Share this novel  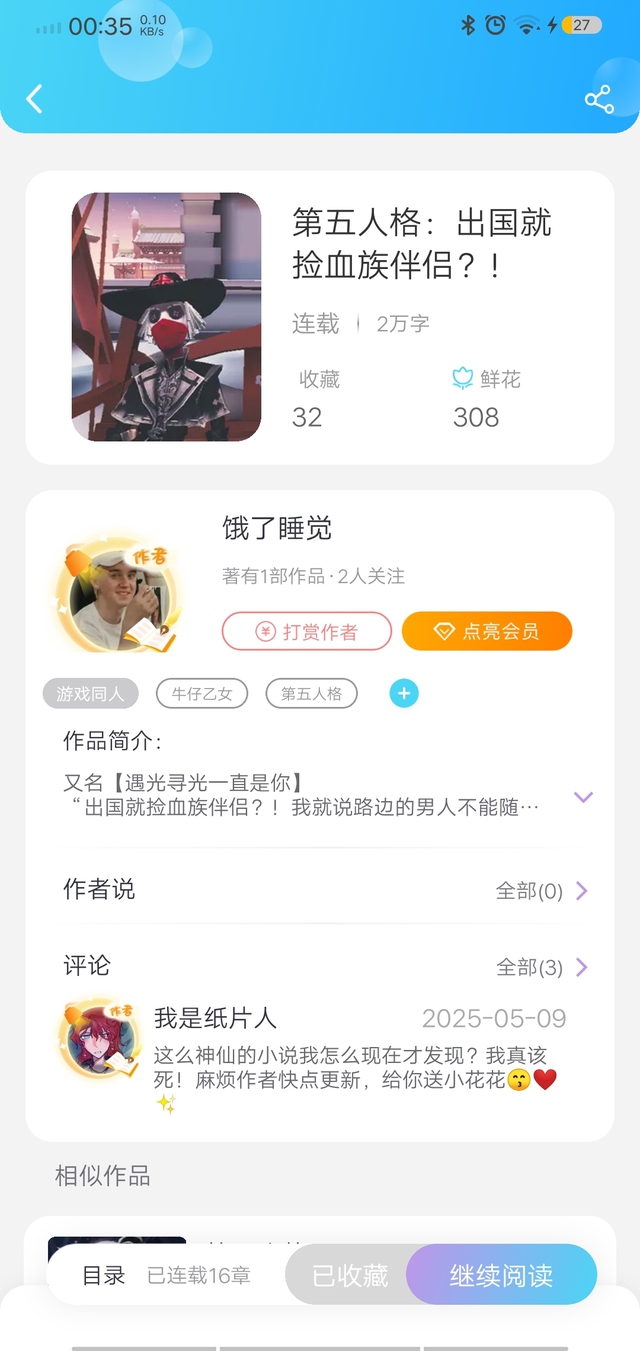(598, 99)
